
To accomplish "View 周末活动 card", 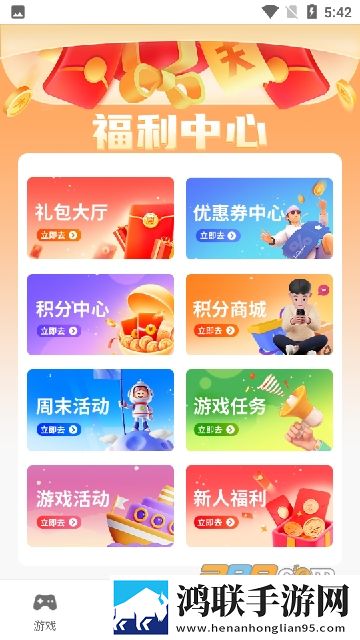I will tap(100, 410).
